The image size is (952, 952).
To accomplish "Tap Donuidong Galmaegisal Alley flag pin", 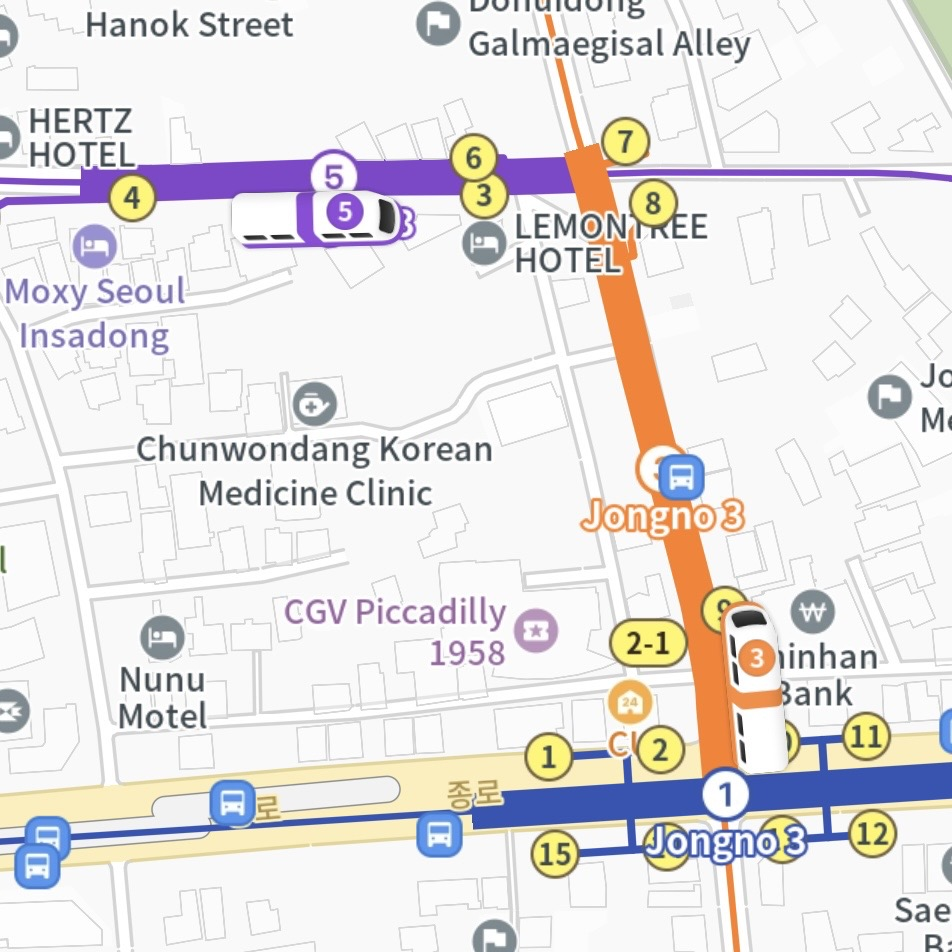I will (x=438, y=23).
